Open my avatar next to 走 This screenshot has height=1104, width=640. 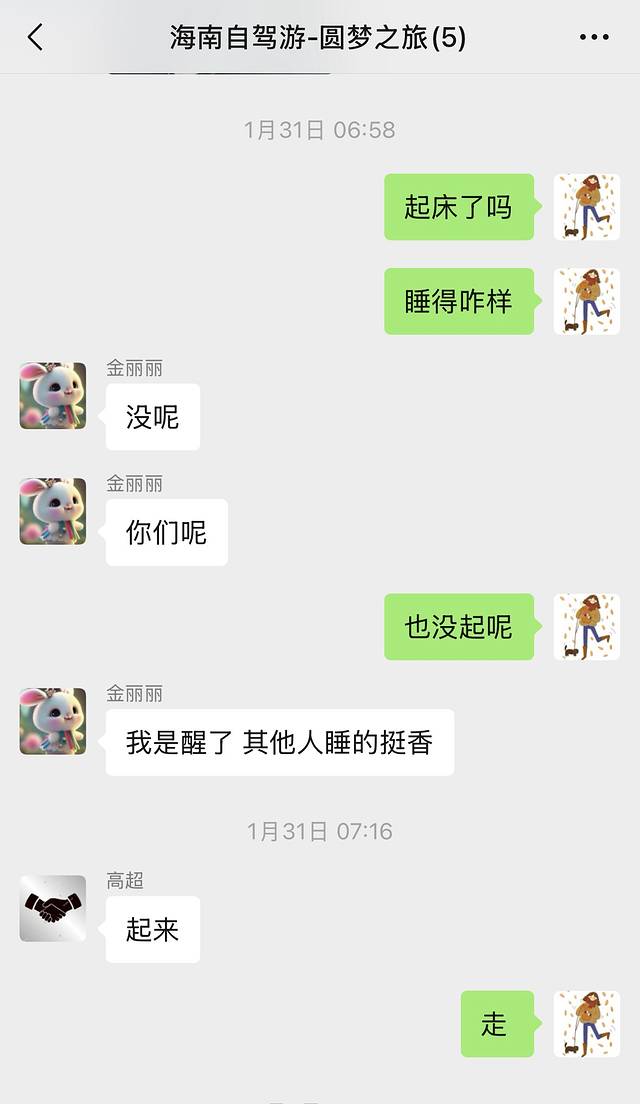587,1024
